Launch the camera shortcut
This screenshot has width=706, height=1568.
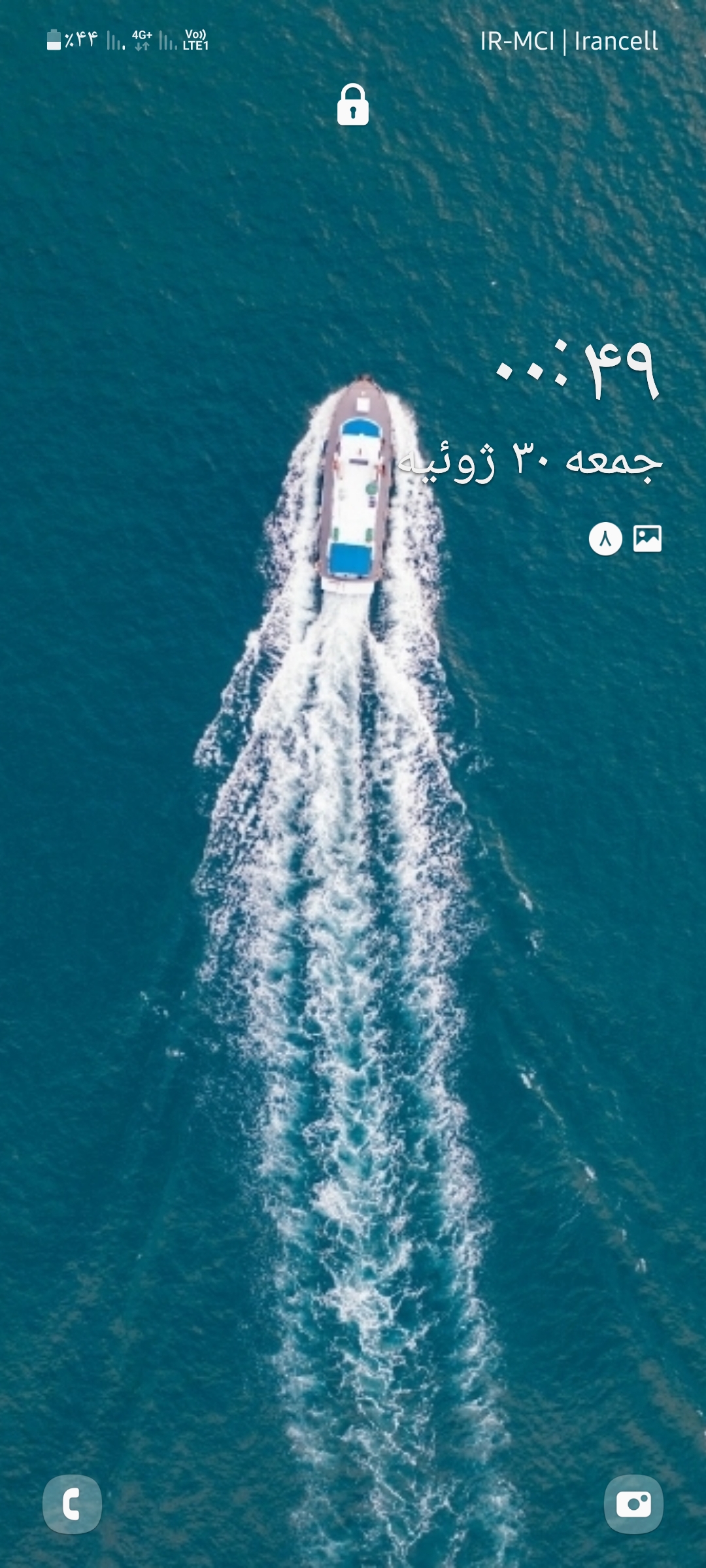633,1503
